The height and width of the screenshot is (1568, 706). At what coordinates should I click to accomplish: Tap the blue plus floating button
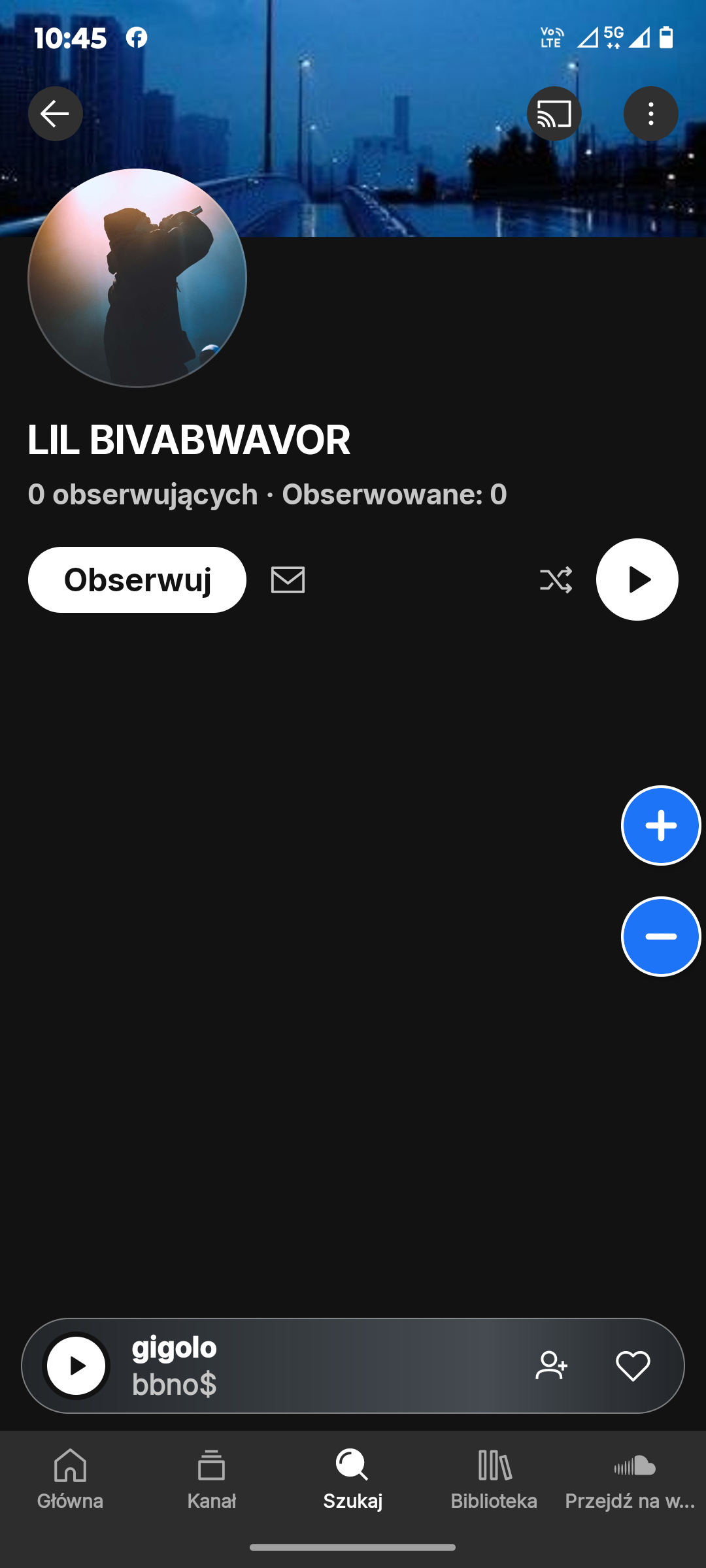[660, 825]
